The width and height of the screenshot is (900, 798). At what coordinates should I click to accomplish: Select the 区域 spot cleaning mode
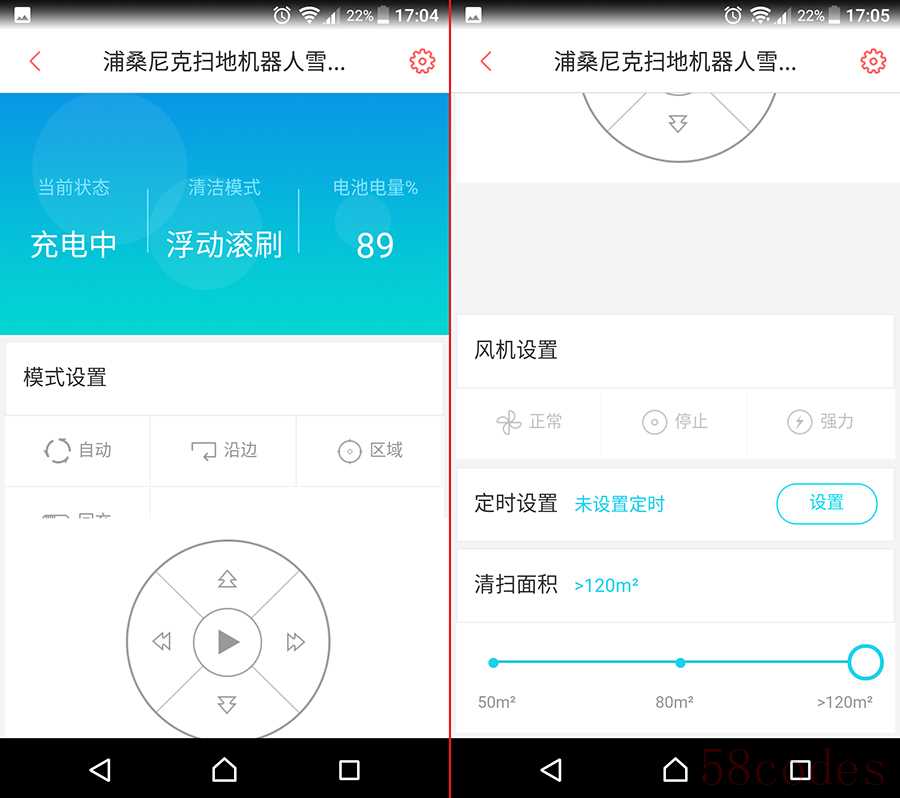click(370, 451)
